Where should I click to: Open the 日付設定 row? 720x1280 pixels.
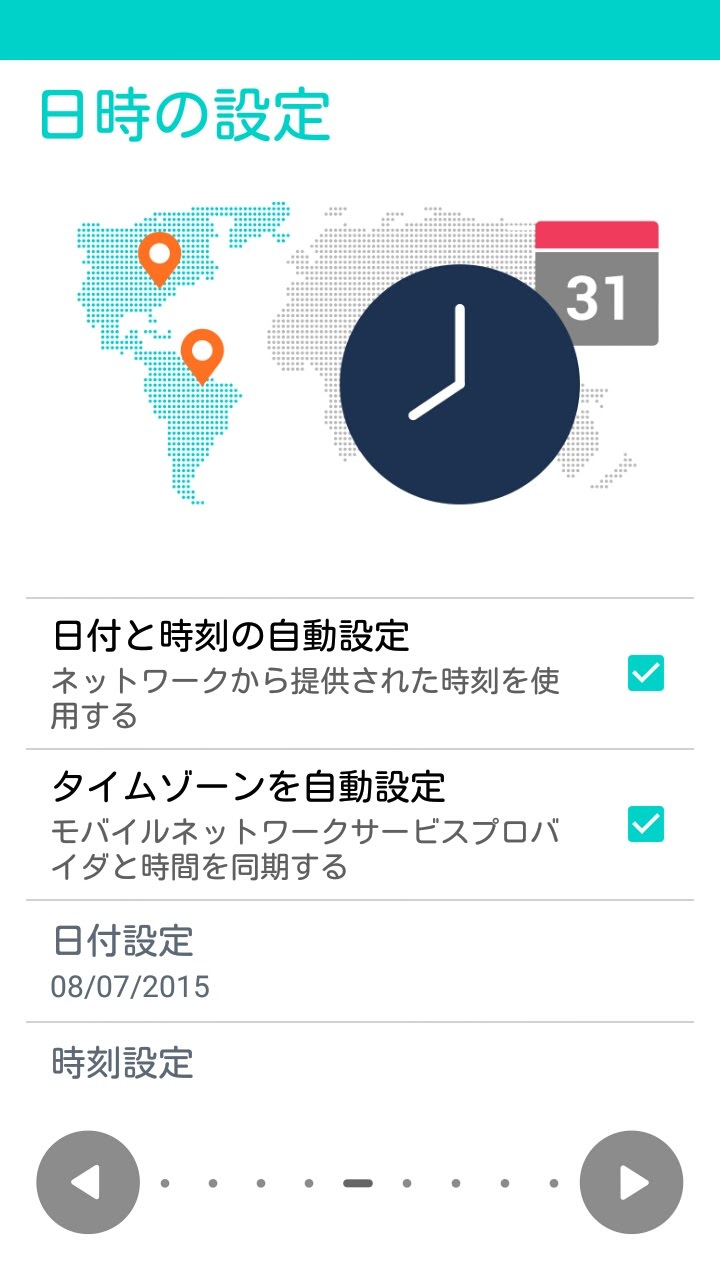coord(360,961)
